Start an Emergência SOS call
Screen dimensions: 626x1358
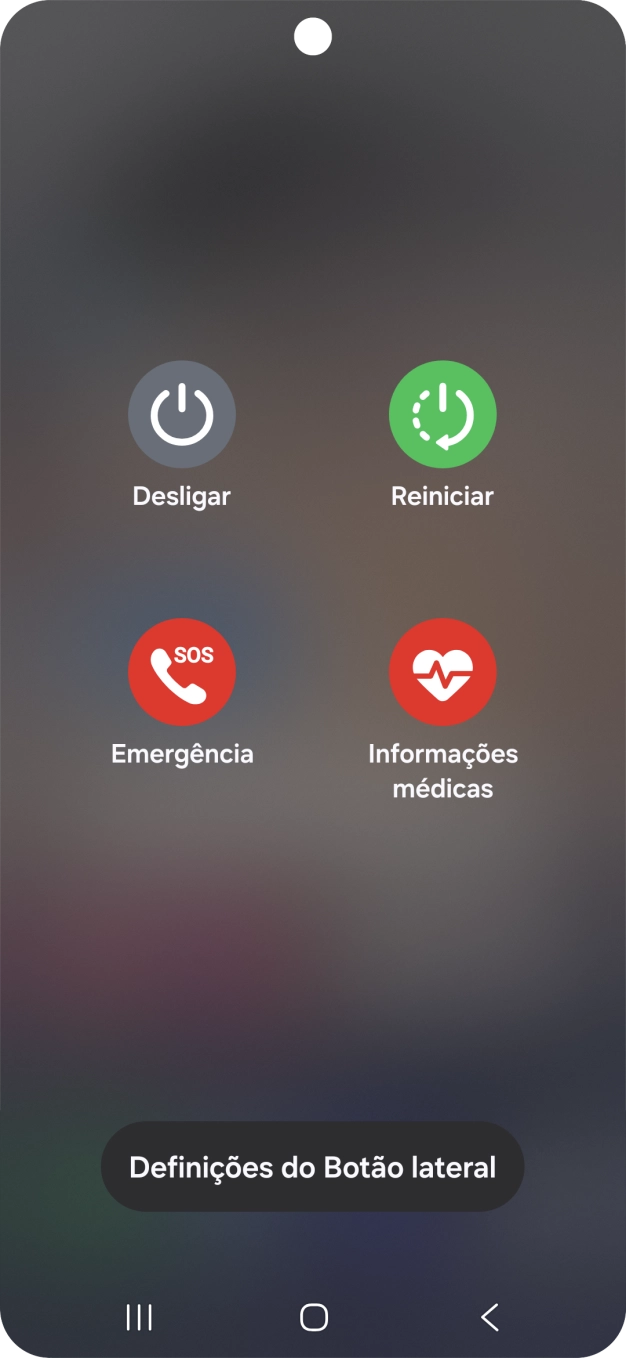[x=182, y=672]
